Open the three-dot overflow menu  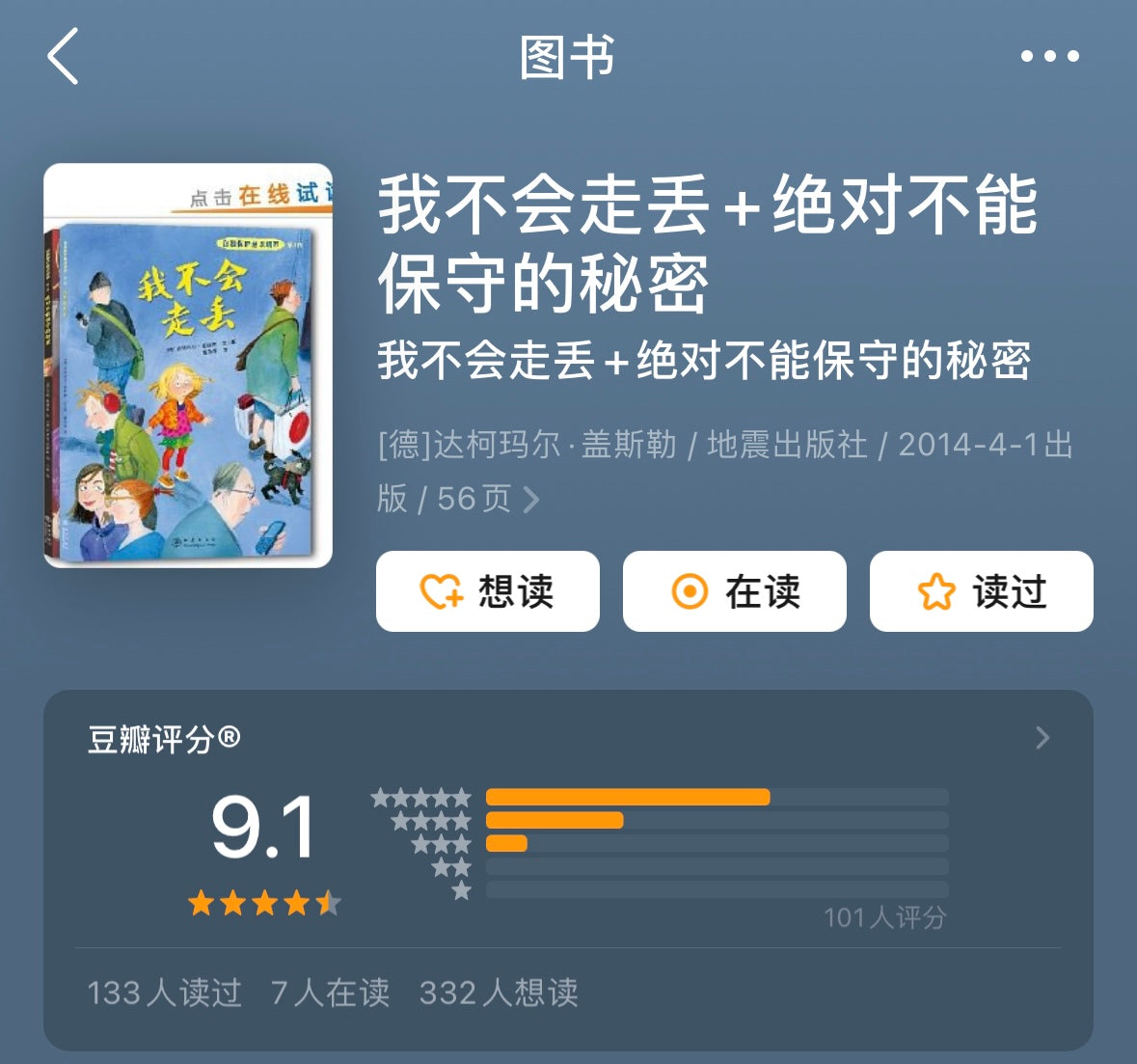point(1049,57)
